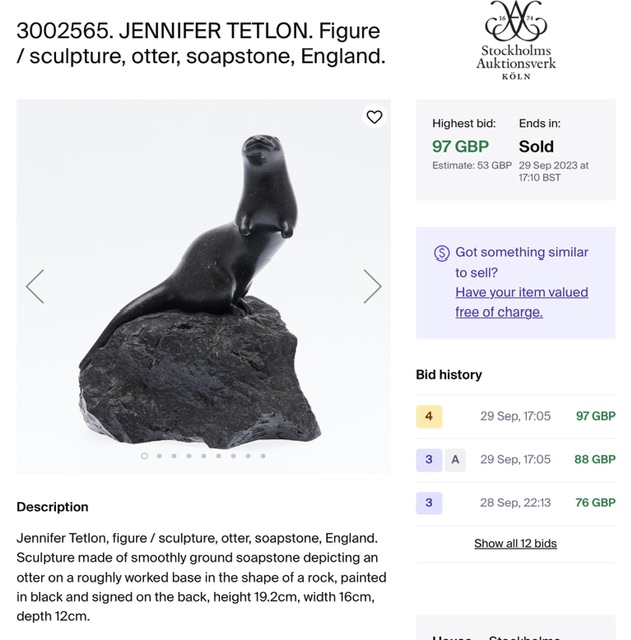Jump to the second photo dot
This screenshot has height=640, width=631.
click(159, 456)
